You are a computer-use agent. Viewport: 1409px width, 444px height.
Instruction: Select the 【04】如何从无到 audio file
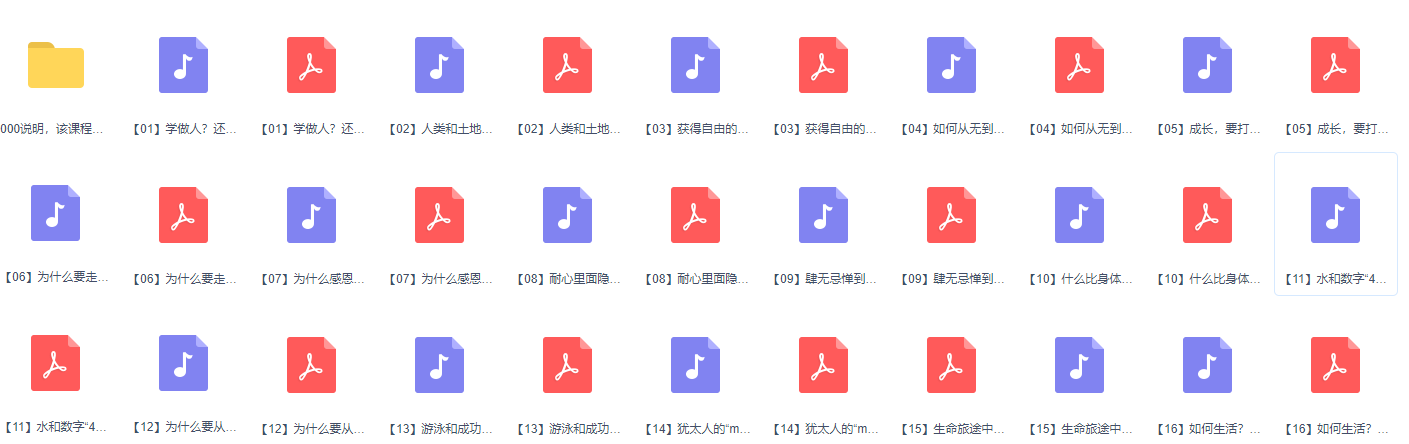pyautogui.click(x=952, y=66)
